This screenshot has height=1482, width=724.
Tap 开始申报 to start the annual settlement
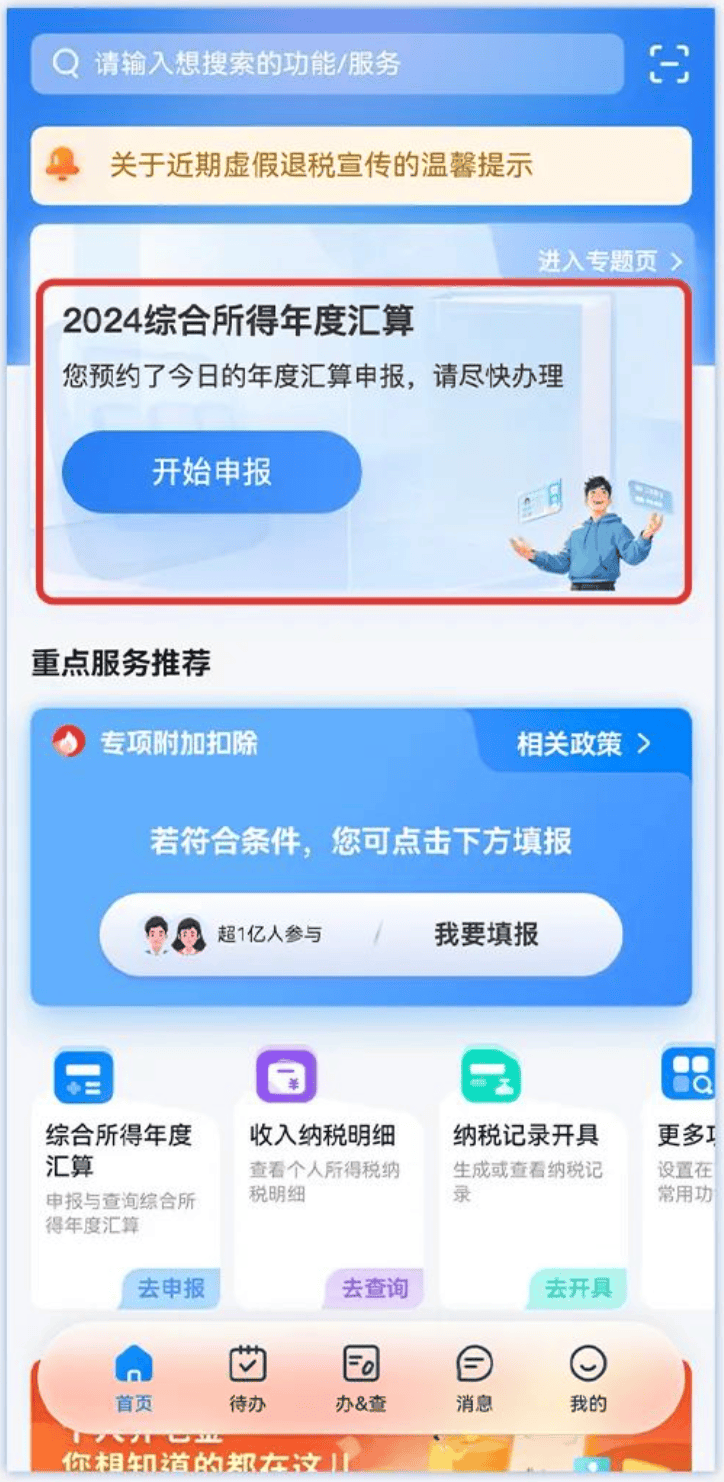pos(212,472)
